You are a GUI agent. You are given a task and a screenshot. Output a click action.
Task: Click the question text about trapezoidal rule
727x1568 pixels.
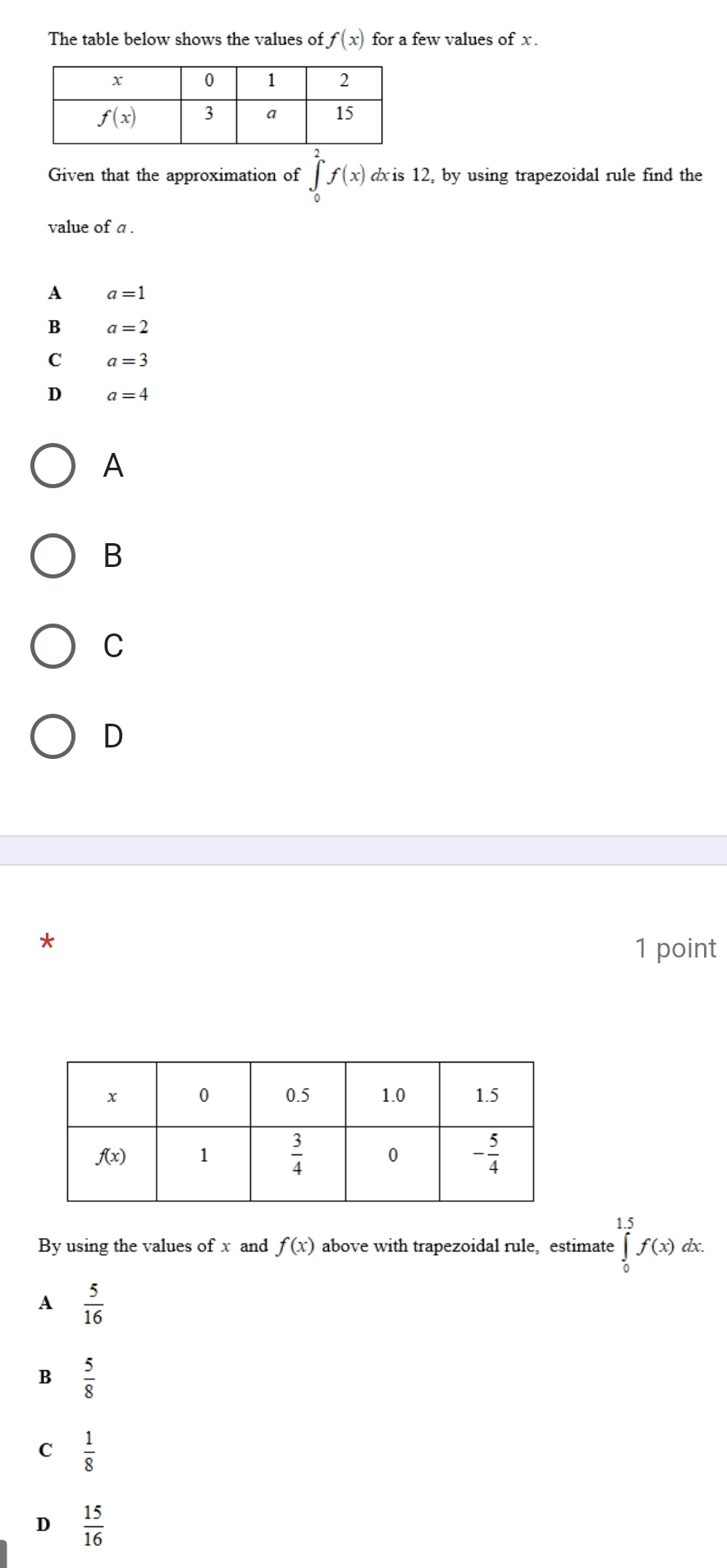pos(328,1246)
